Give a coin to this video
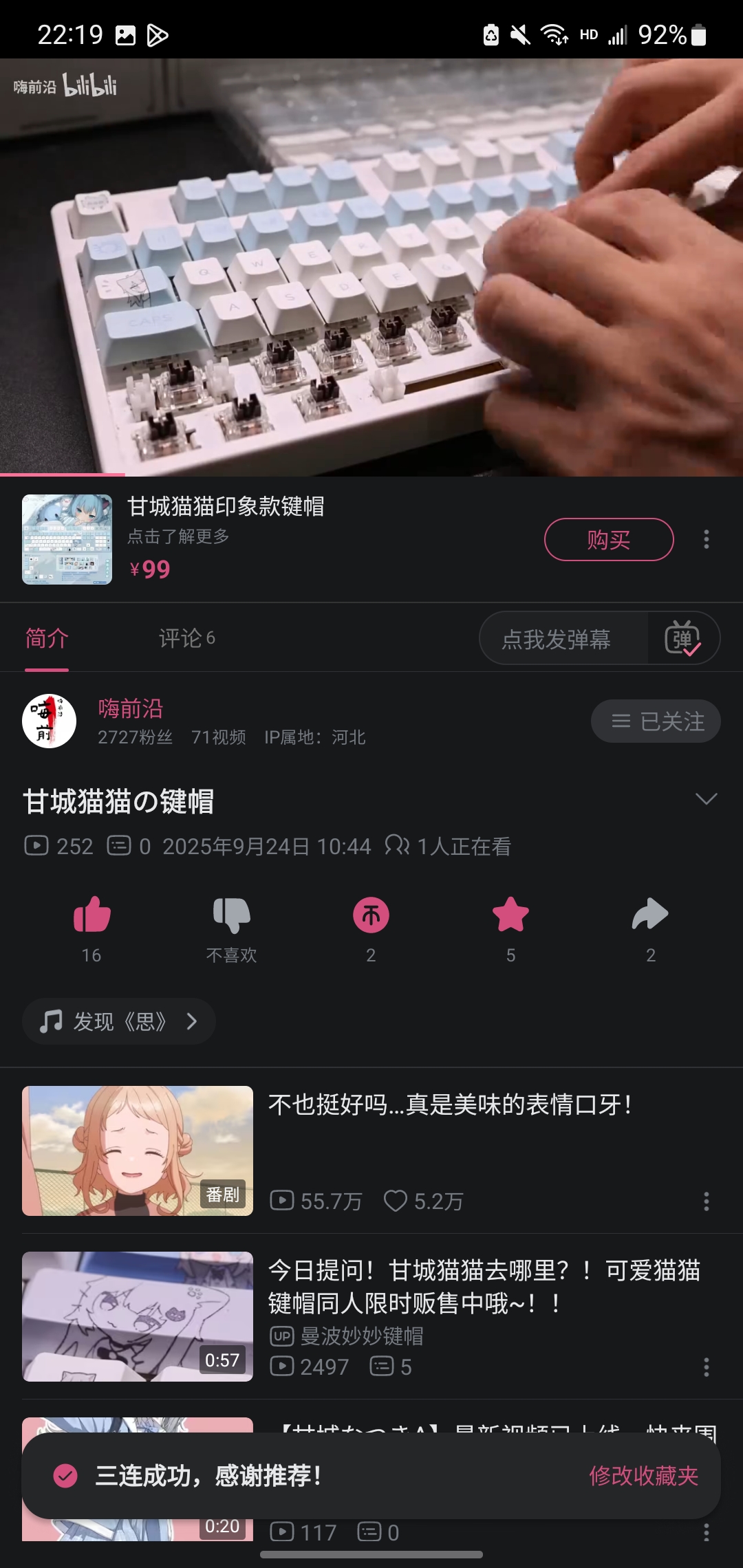 (x=371, y=915)
